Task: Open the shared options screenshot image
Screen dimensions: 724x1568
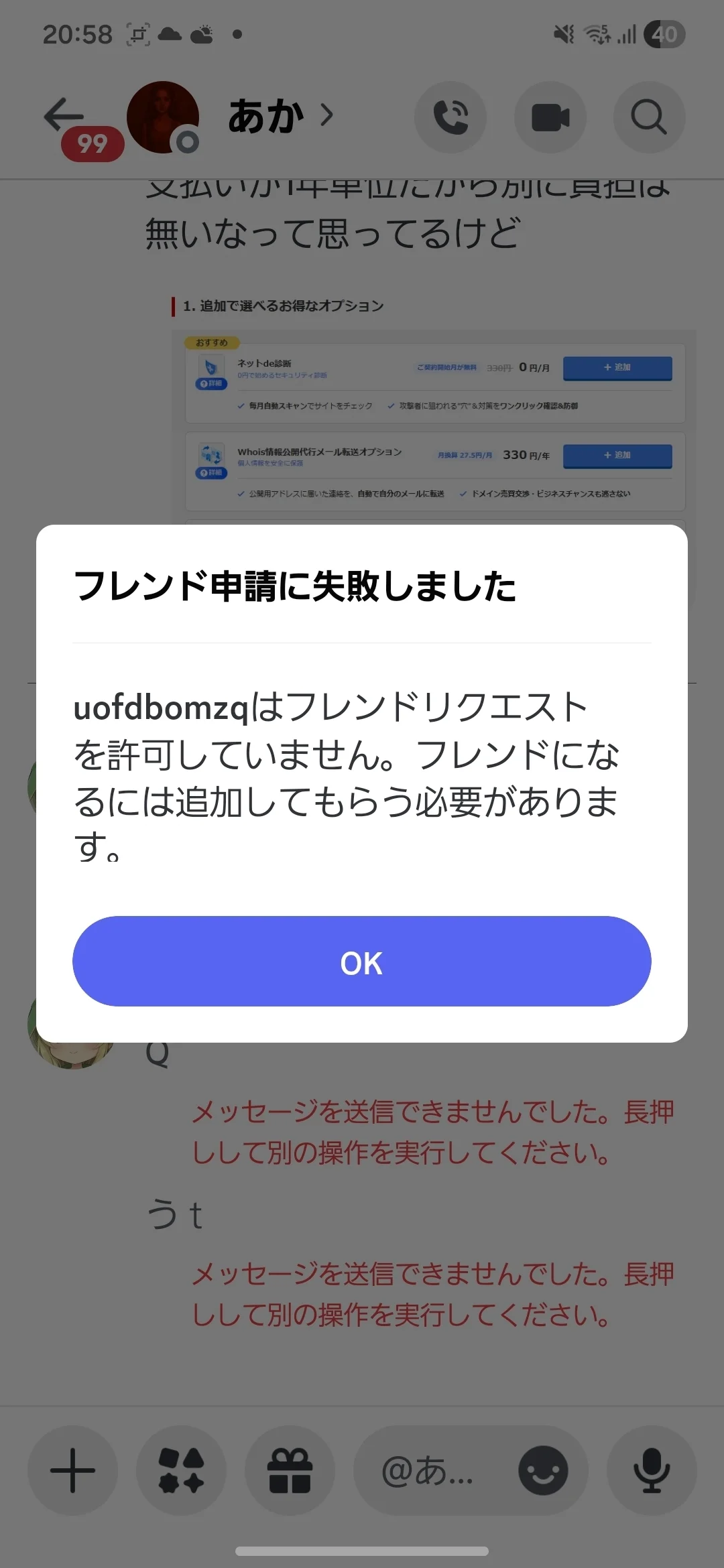Action: (434, 415)
